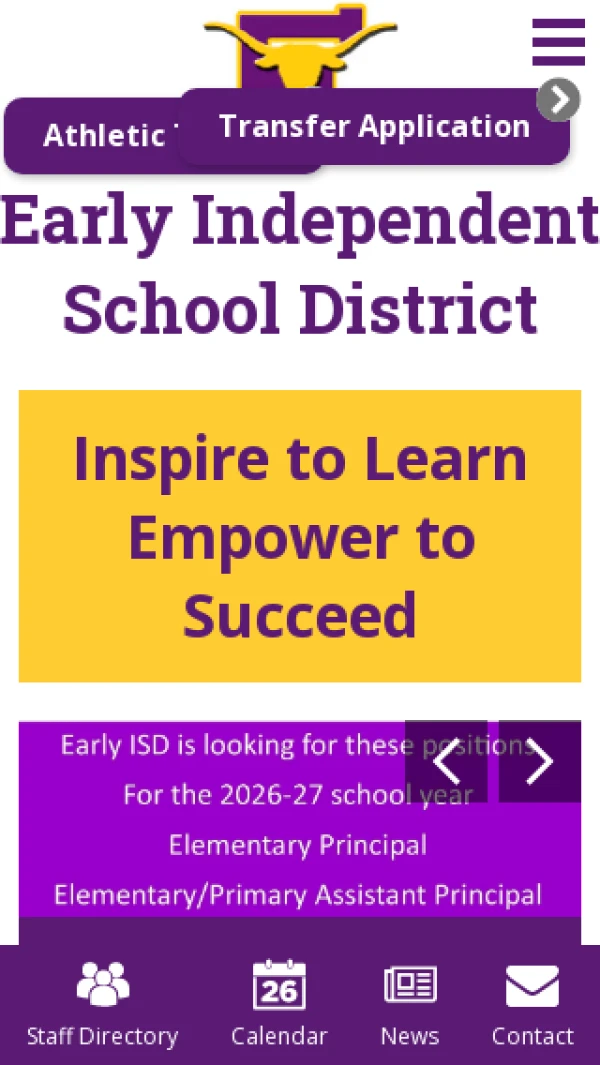Advance quick links with the grey arrow
Screen dimensions: 600x1065
[x=559, y=100]
